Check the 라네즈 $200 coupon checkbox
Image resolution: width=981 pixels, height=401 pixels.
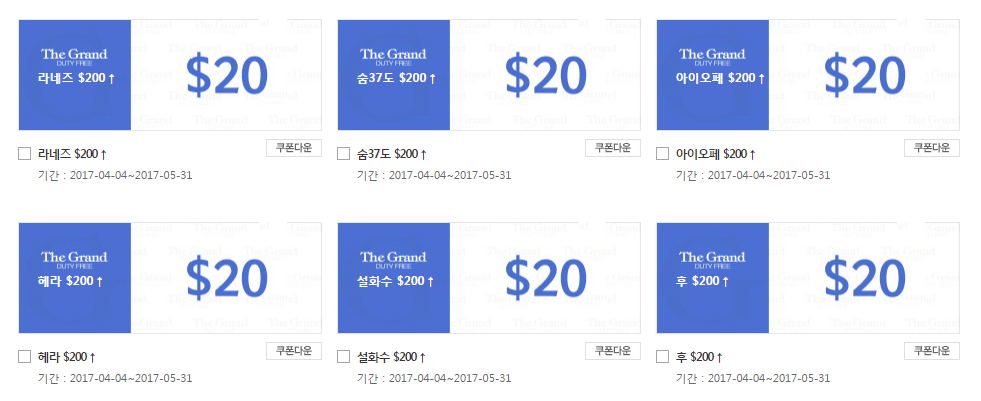point(25,154)
